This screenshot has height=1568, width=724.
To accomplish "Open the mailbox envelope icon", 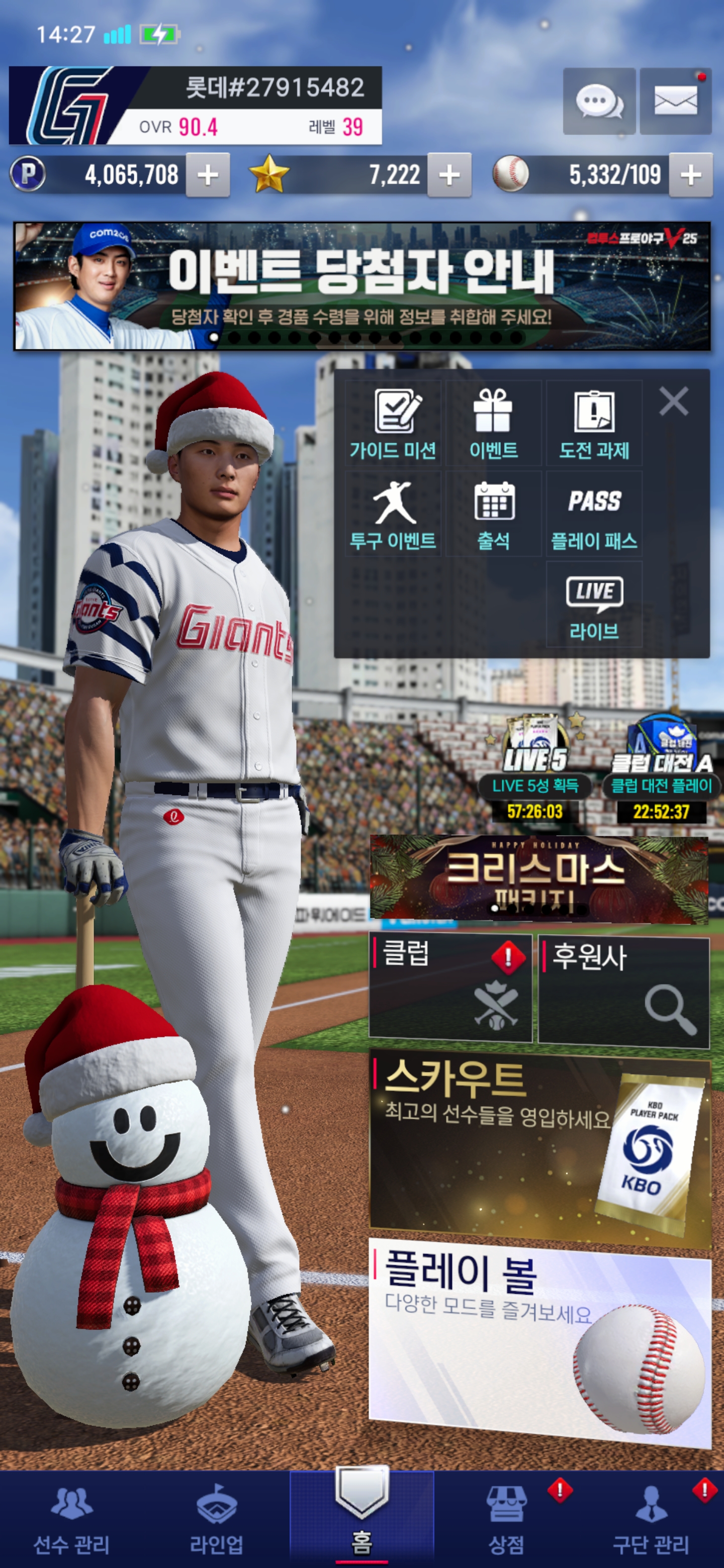I will click(x=675, y=101).
